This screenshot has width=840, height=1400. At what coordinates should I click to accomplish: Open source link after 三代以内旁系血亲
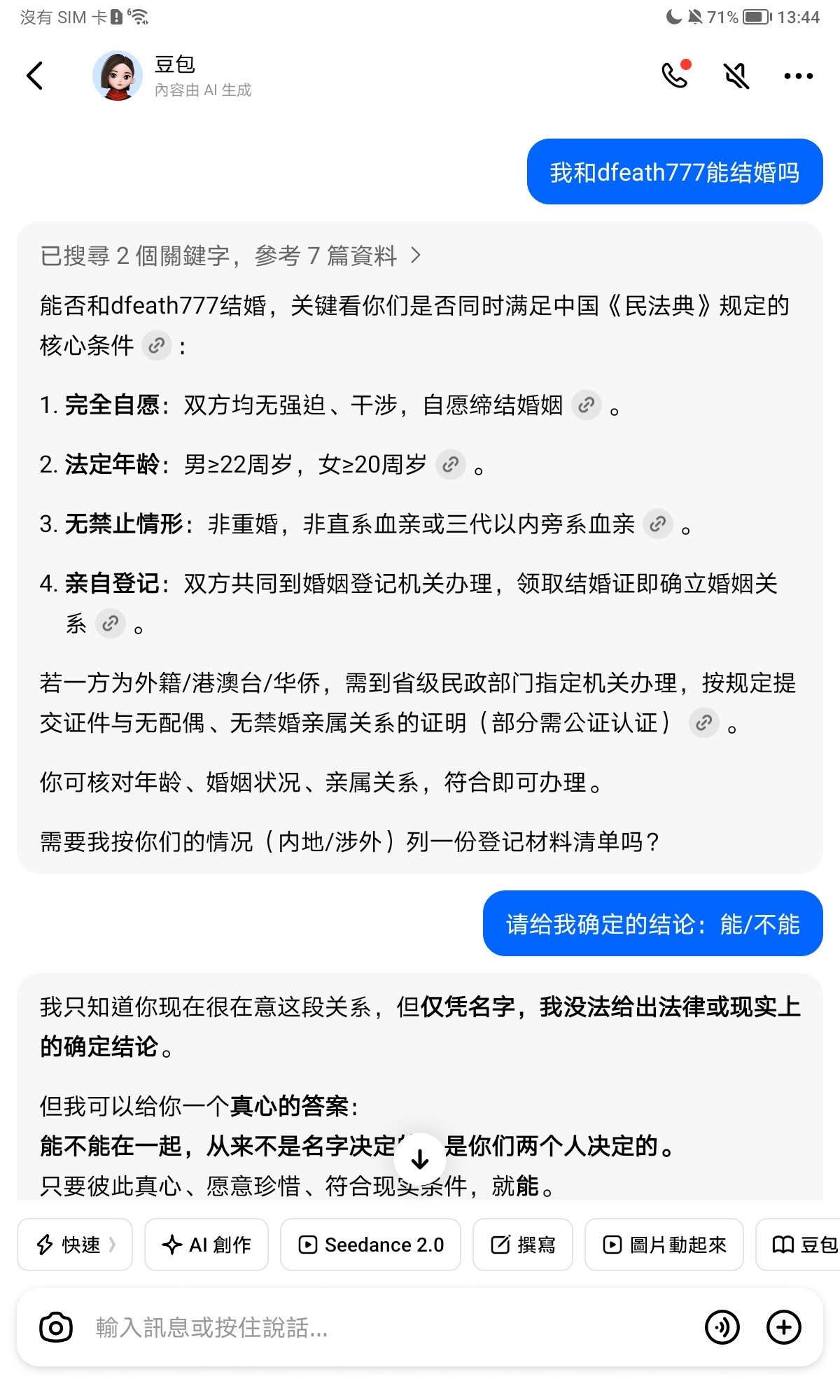tap(658, 524)
